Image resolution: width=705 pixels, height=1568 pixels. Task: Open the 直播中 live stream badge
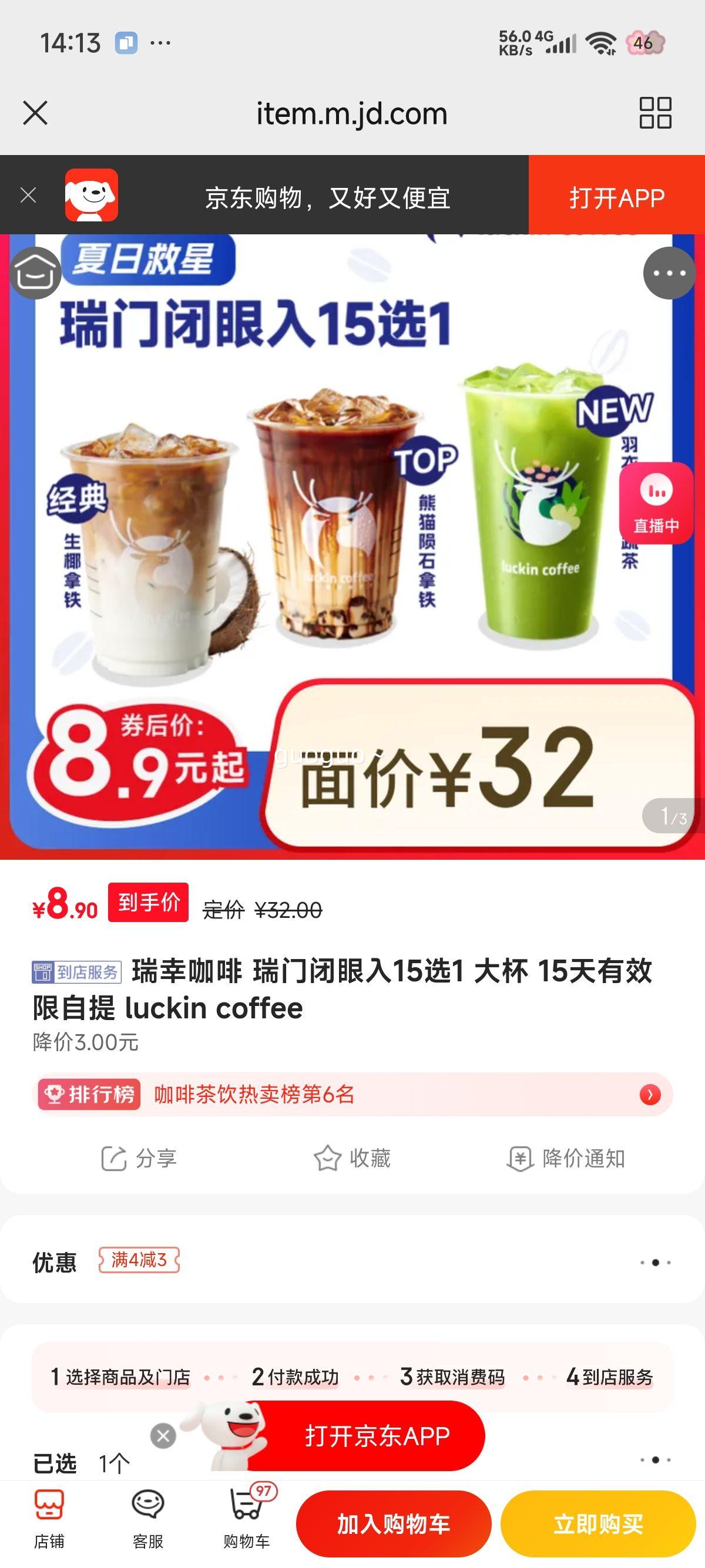(656, 504)
